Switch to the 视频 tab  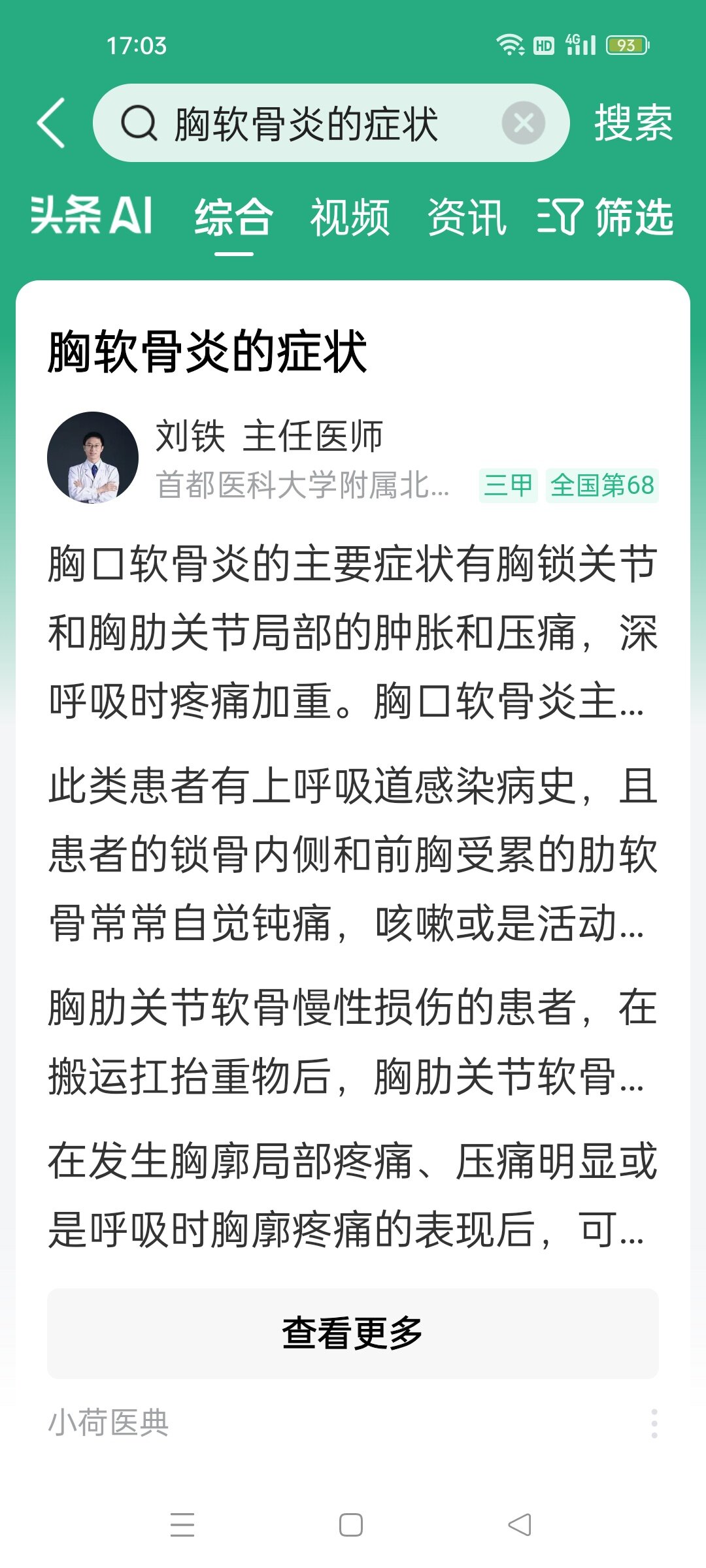350,217
